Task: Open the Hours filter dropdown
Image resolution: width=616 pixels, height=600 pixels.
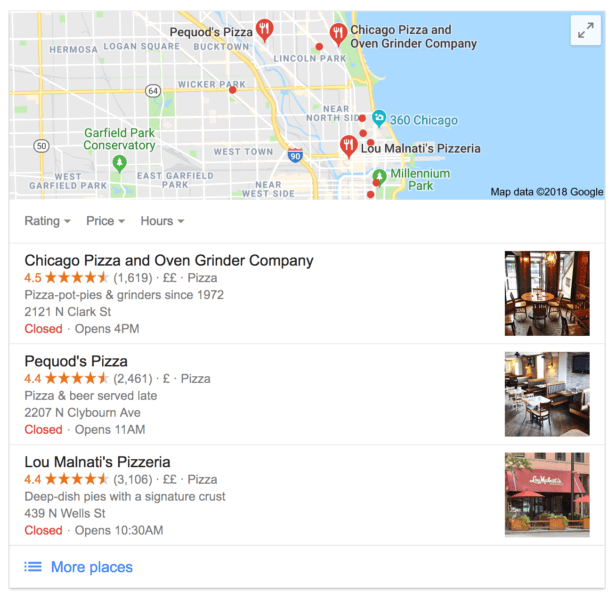Action: click(162, 221)
